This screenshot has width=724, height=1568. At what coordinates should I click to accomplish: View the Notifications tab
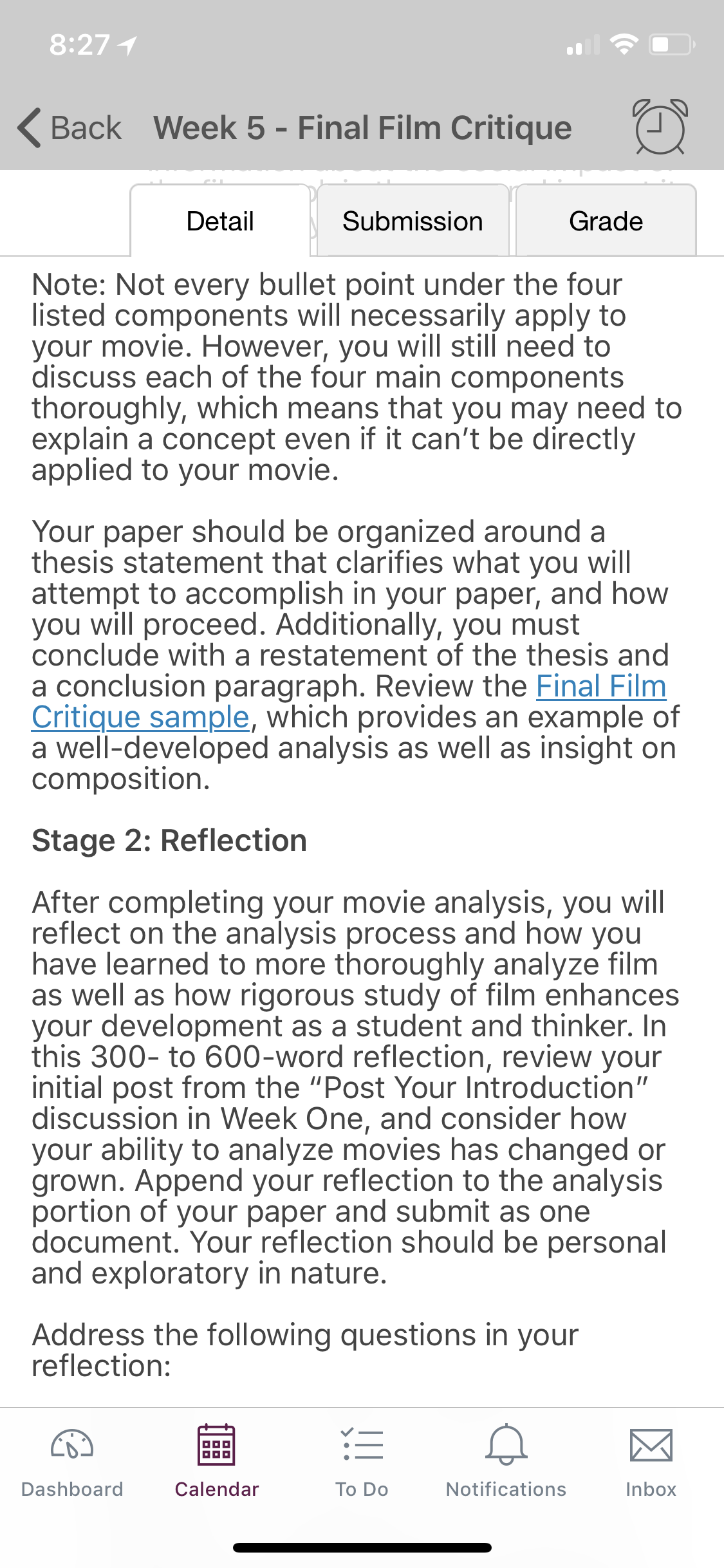(x=506, y=1461)
